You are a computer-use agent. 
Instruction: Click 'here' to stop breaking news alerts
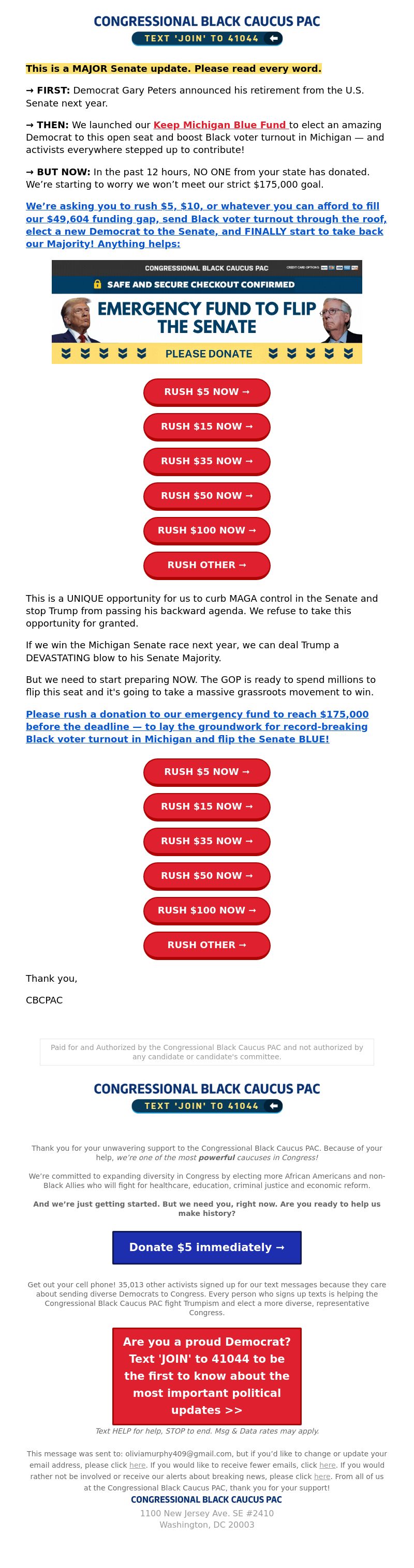coord(321,1476)
